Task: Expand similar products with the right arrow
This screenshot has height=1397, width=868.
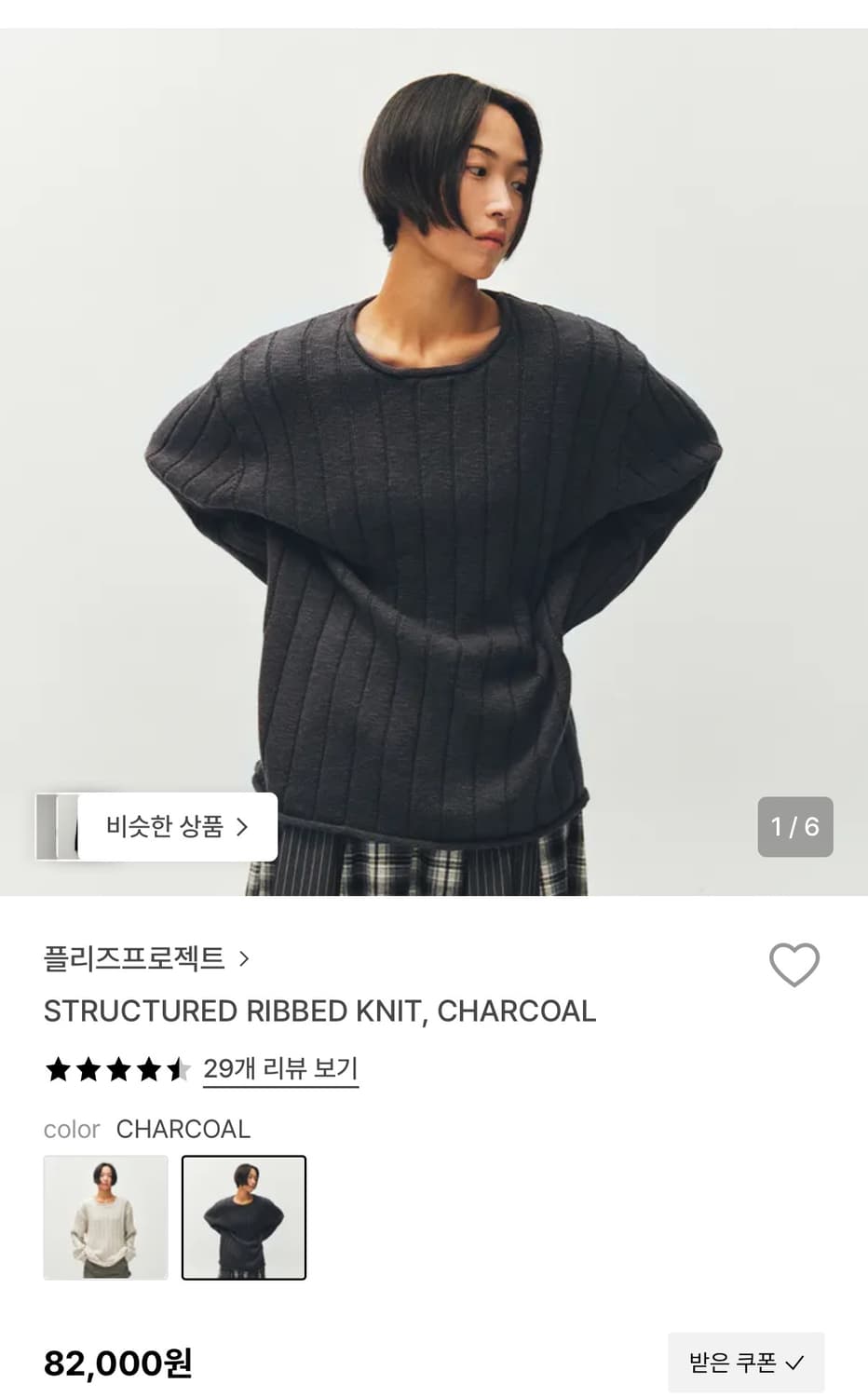Action: click(244, 826)
